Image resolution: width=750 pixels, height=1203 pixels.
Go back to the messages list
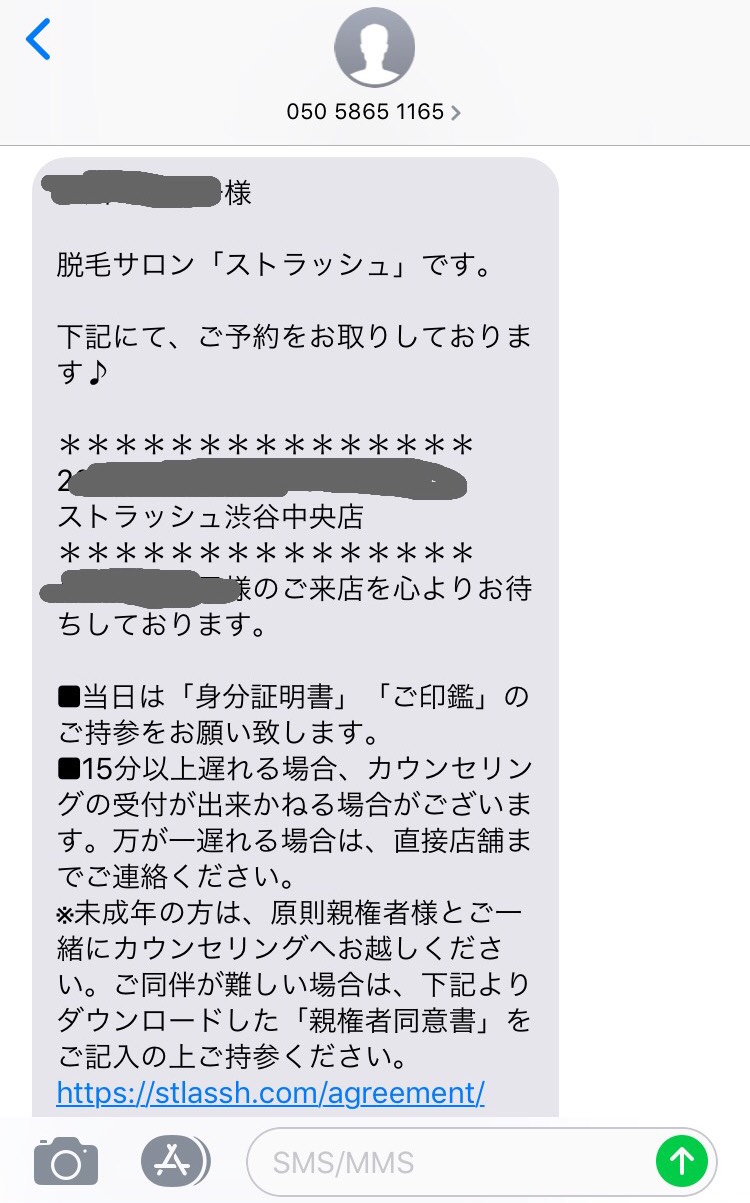click(38, 39)
